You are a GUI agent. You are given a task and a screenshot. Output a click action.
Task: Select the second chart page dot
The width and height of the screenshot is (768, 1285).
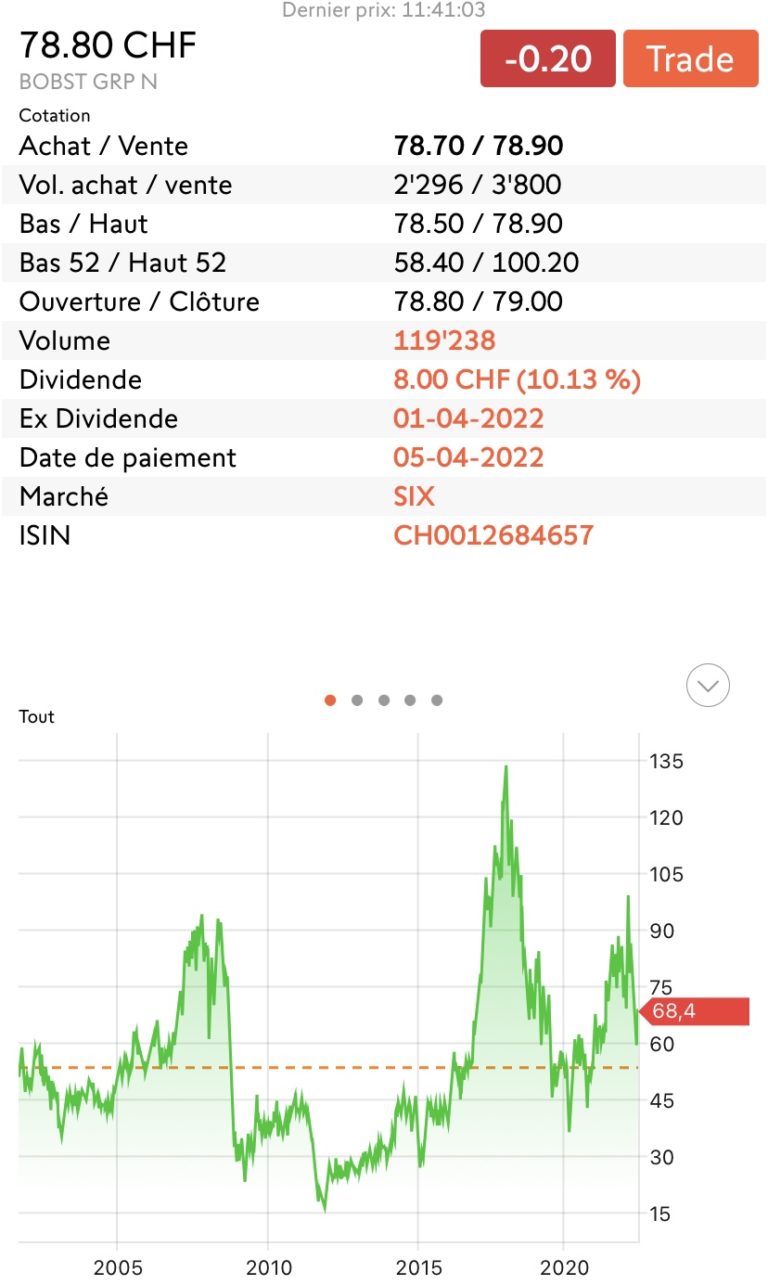357,700
